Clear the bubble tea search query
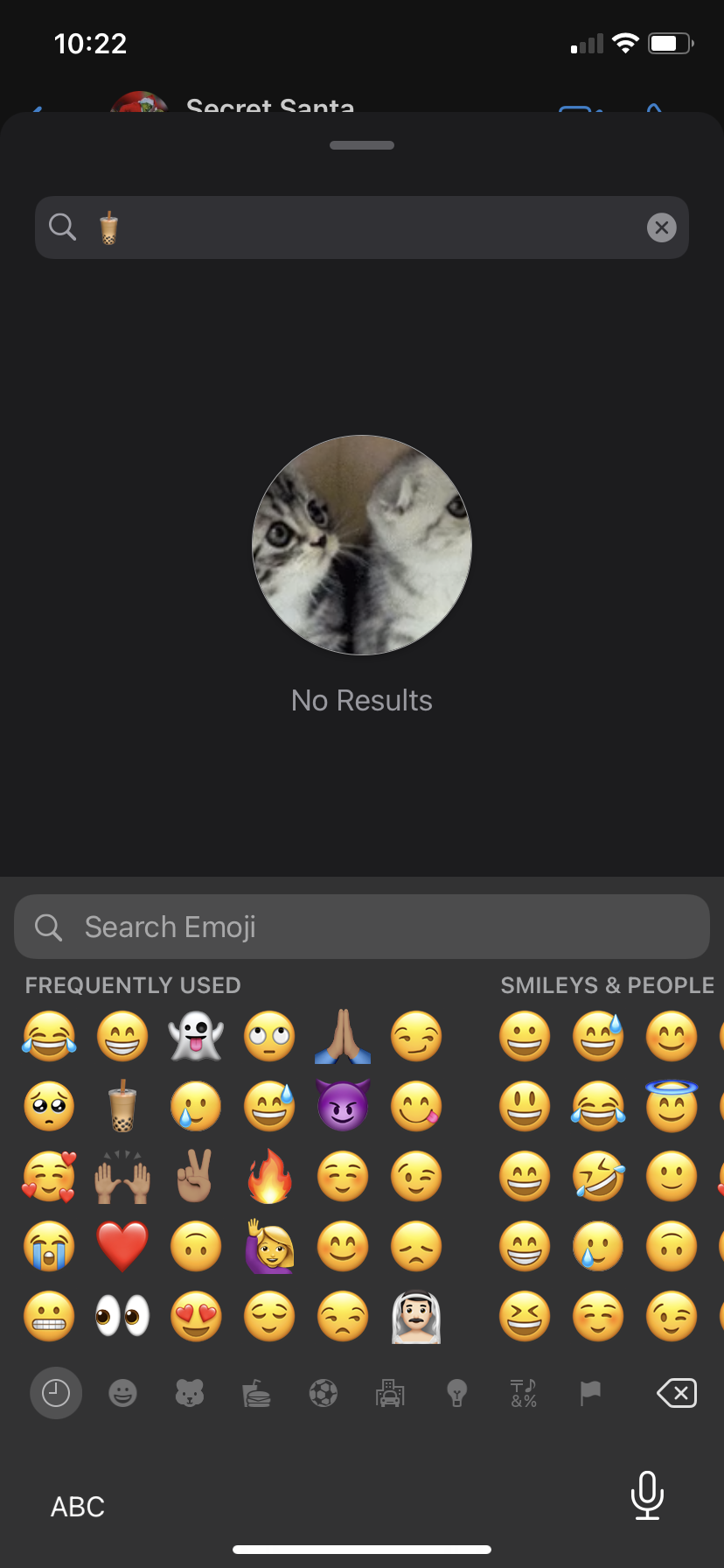This screenshot has height=1568, width=724. 662,228
